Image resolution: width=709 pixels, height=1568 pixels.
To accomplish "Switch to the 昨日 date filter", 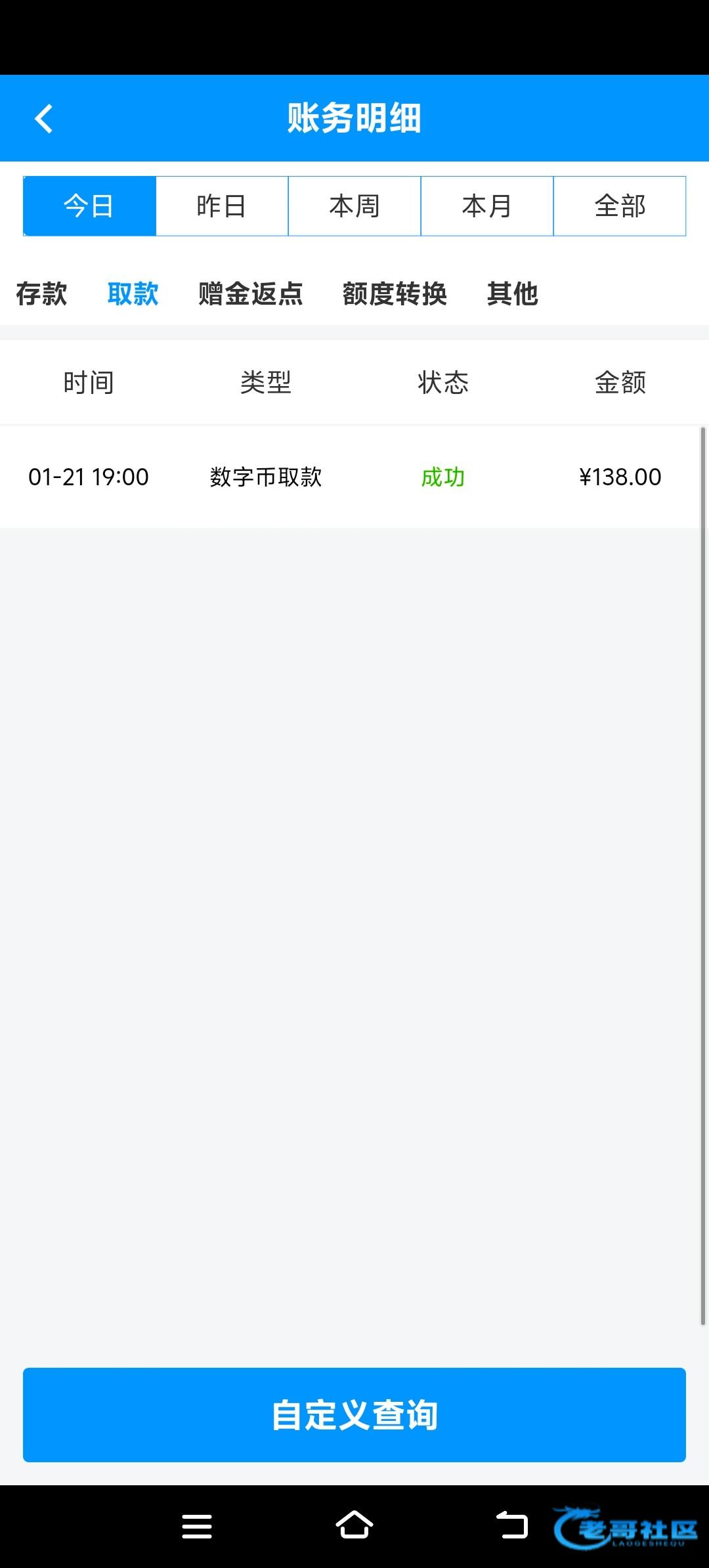I will click(x=222, y=206).
